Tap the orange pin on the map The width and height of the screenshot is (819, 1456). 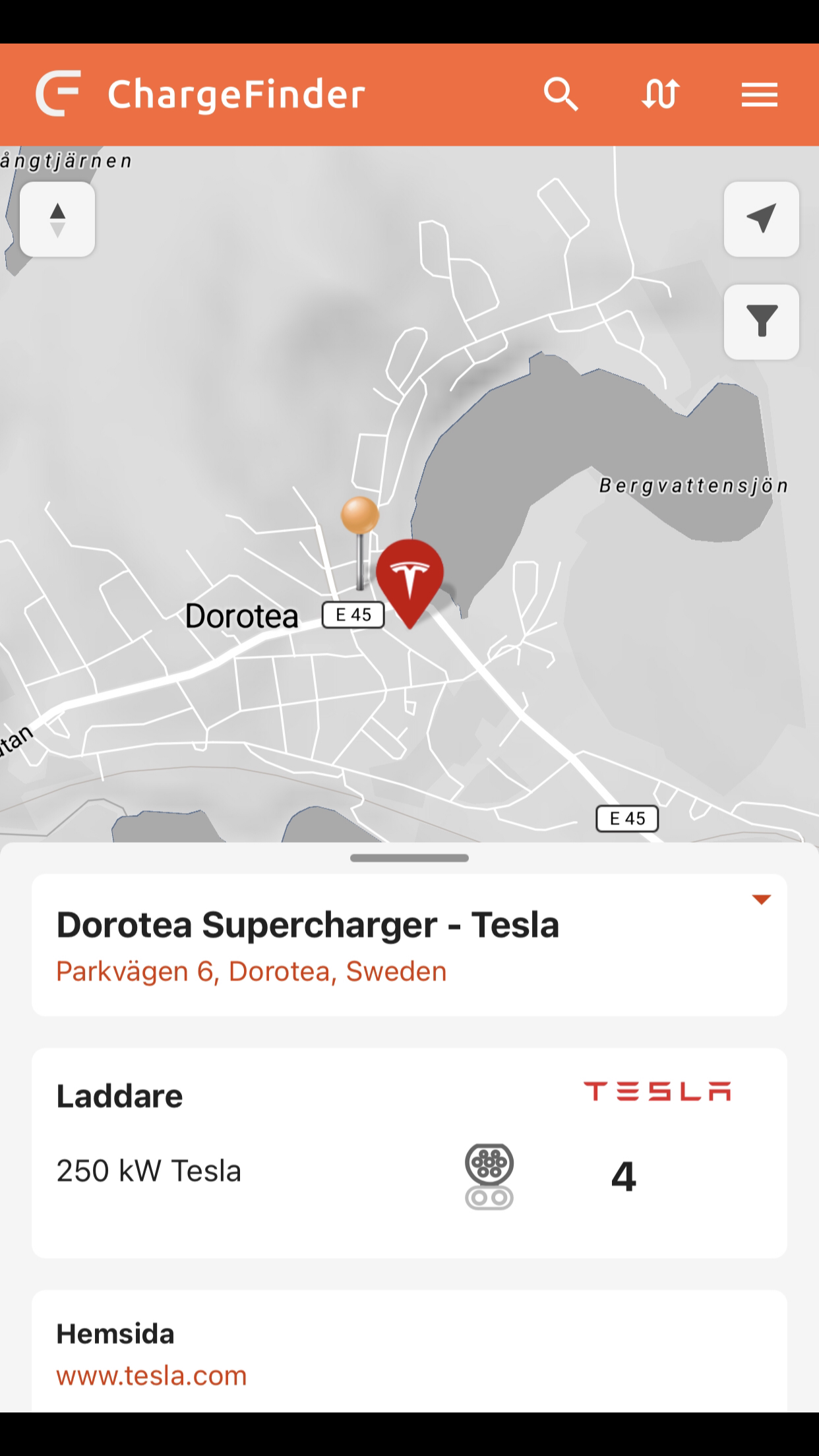360,516
